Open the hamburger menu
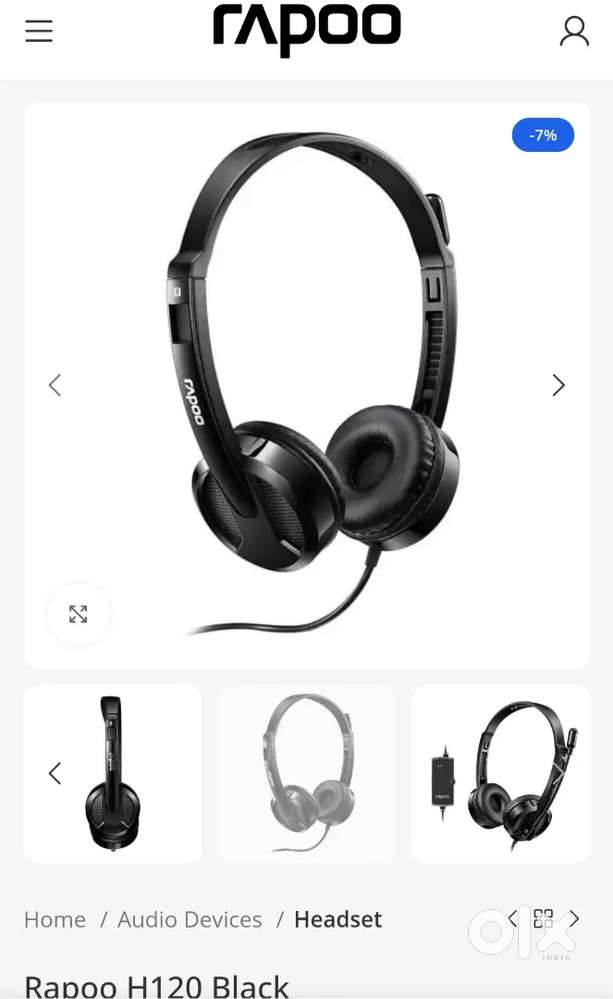613x999 pixels. [x=39, y=31]
